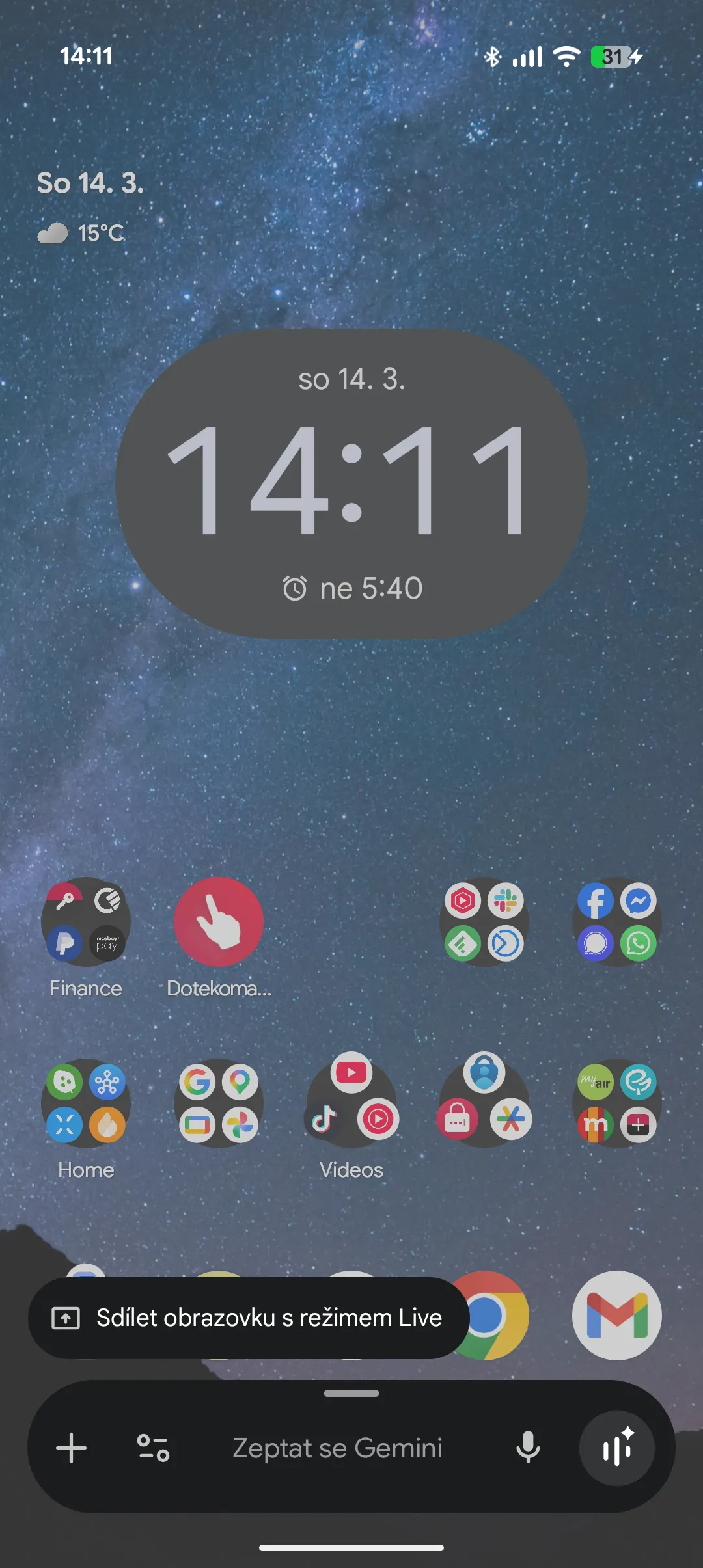Open the Home folder
This screenshot has height=1568, width=703.
(x=86, y=1103)
